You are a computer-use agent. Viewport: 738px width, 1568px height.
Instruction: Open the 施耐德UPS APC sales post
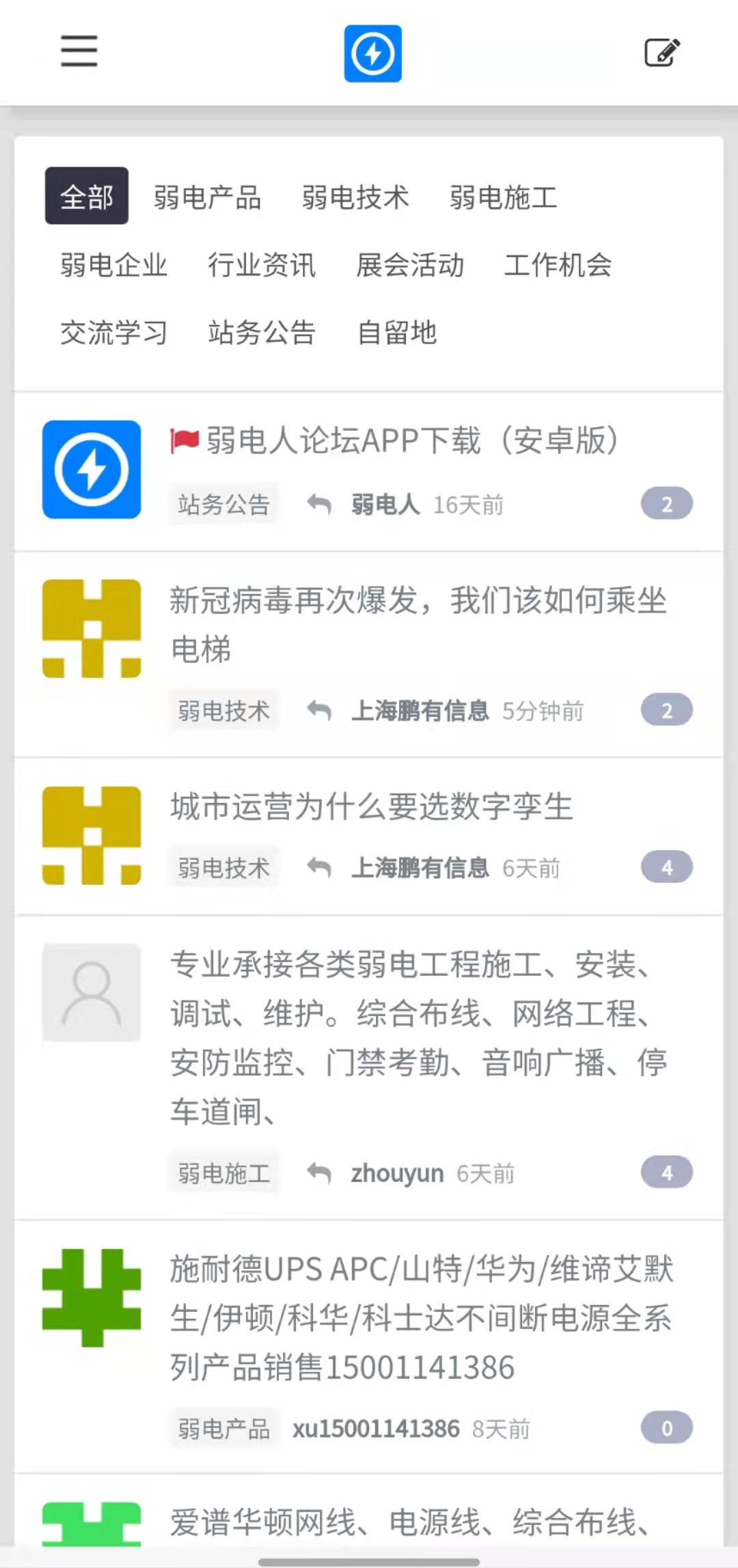coord(422,1318)
